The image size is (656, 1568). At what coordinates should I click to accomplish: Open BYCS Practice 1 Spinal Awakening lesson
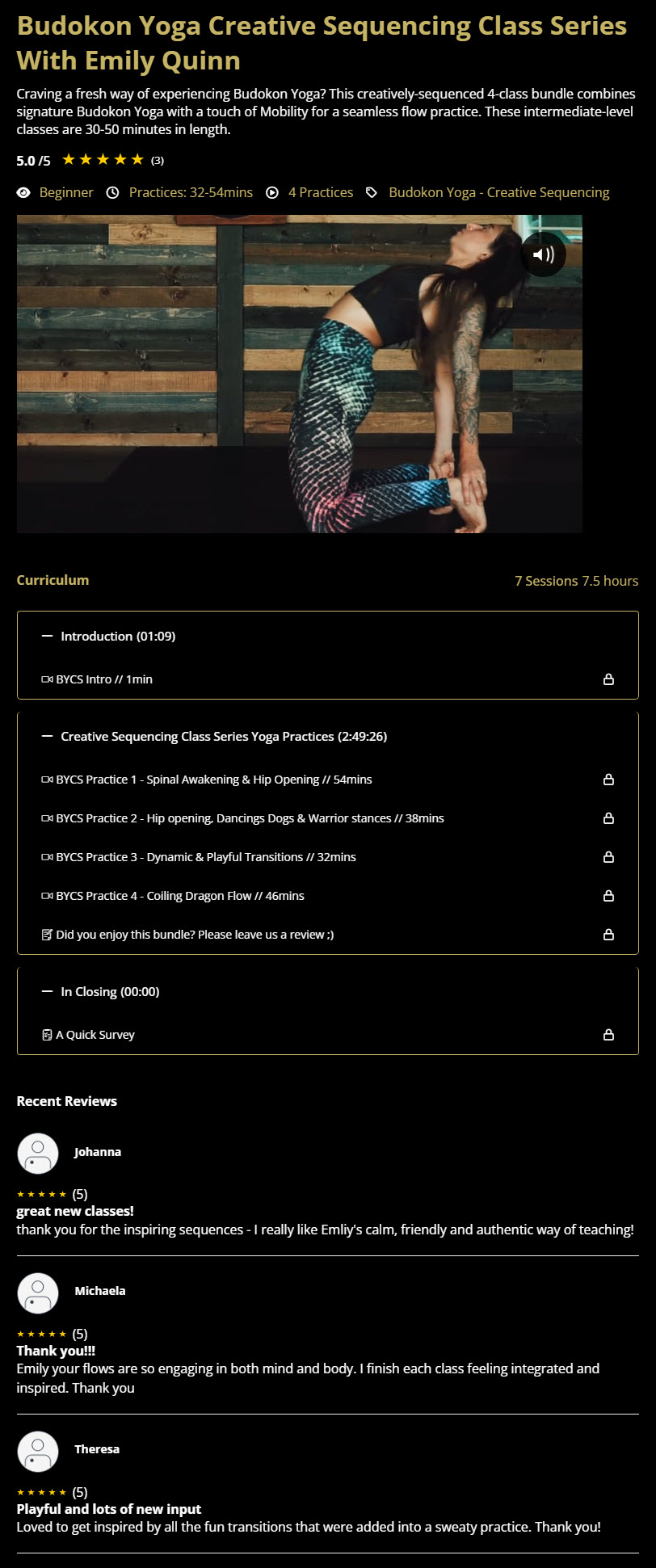[214, 780]
